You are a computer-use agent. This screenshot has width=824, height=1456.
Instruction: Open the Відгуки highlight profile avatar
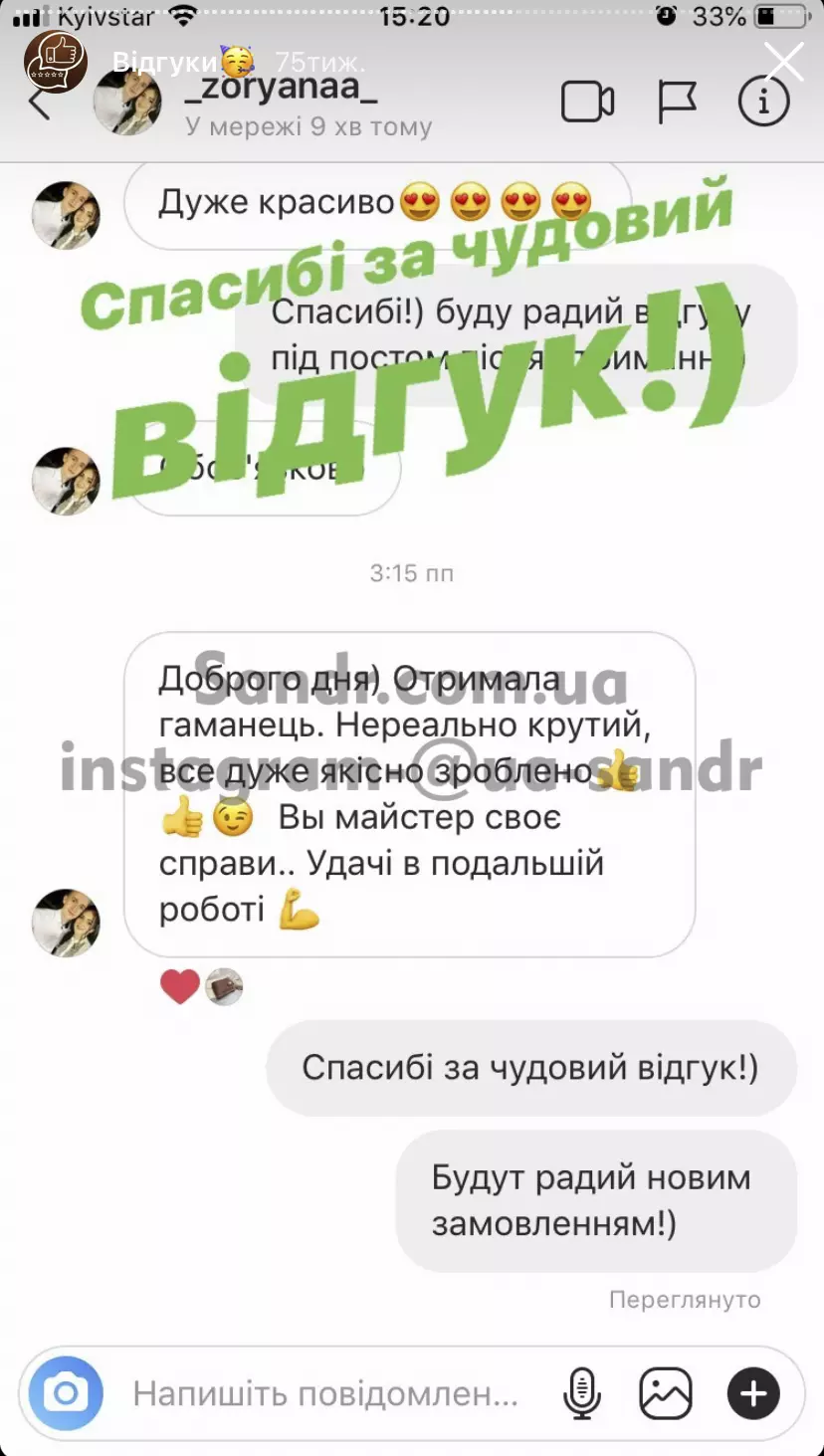pos(56,61)
